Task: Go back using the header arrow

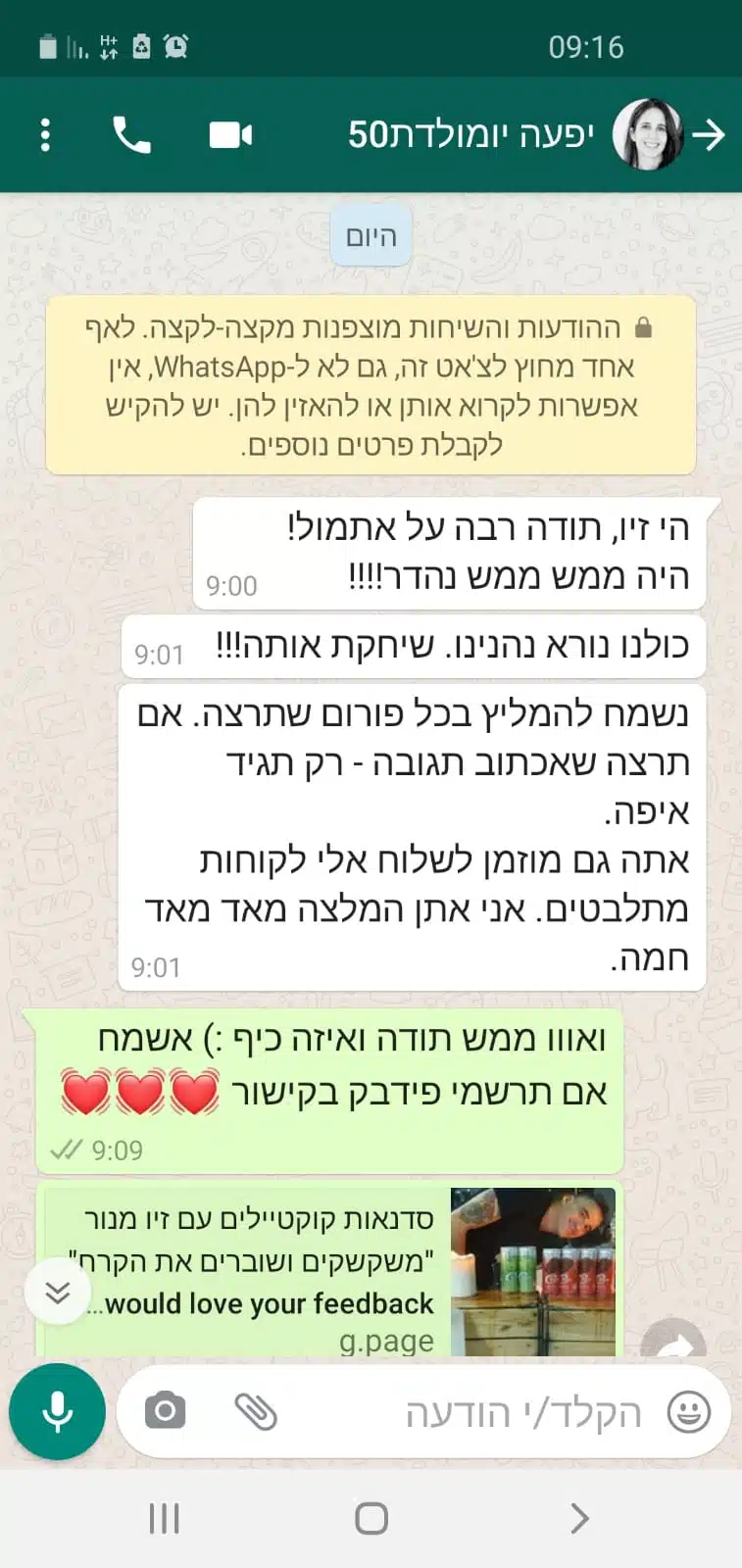Action: pos(709,135)
